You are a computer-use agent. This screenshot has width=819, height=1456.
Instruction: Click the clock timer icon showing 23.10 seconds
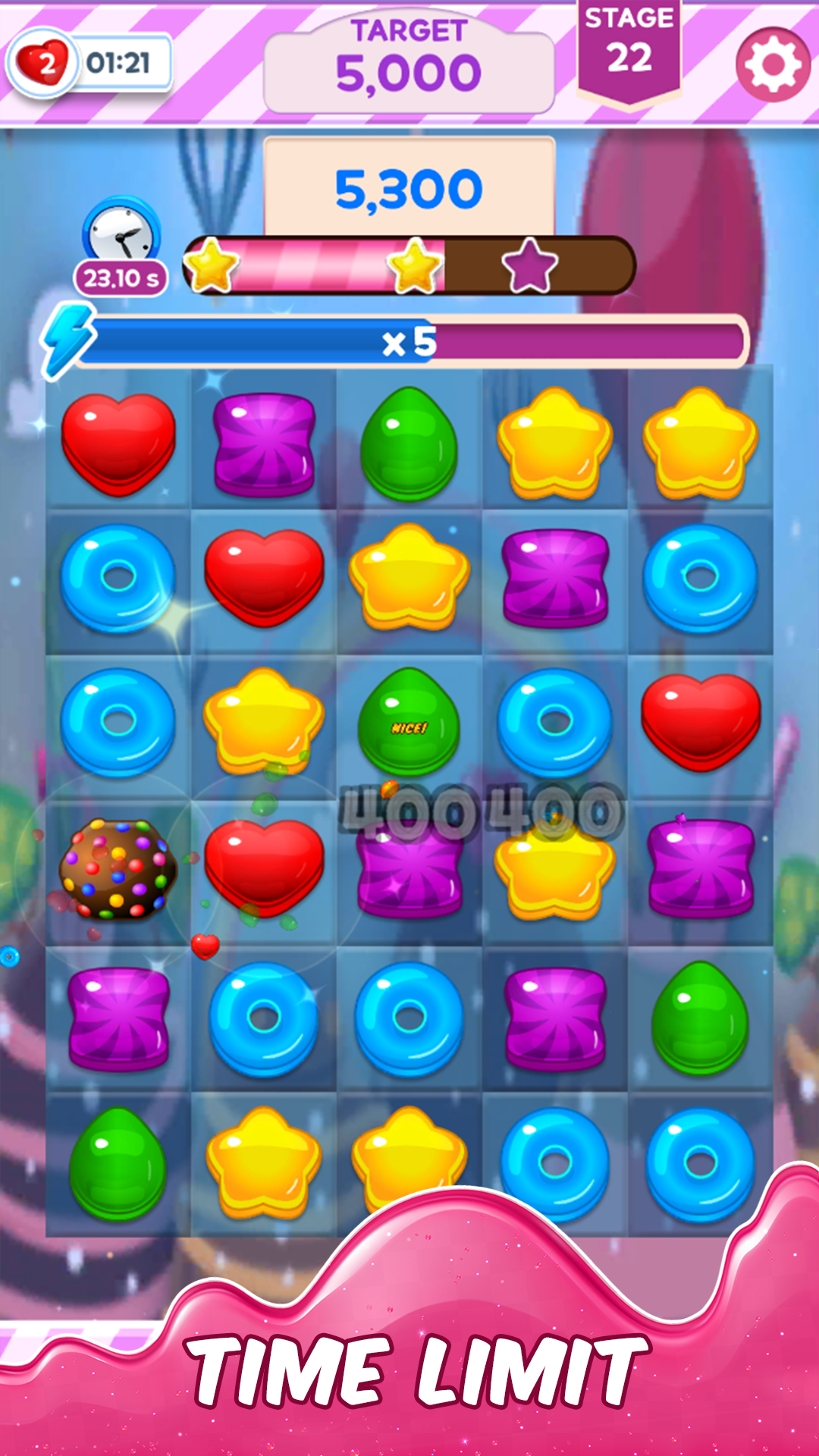pyautogui.click(x=121, y=235)
